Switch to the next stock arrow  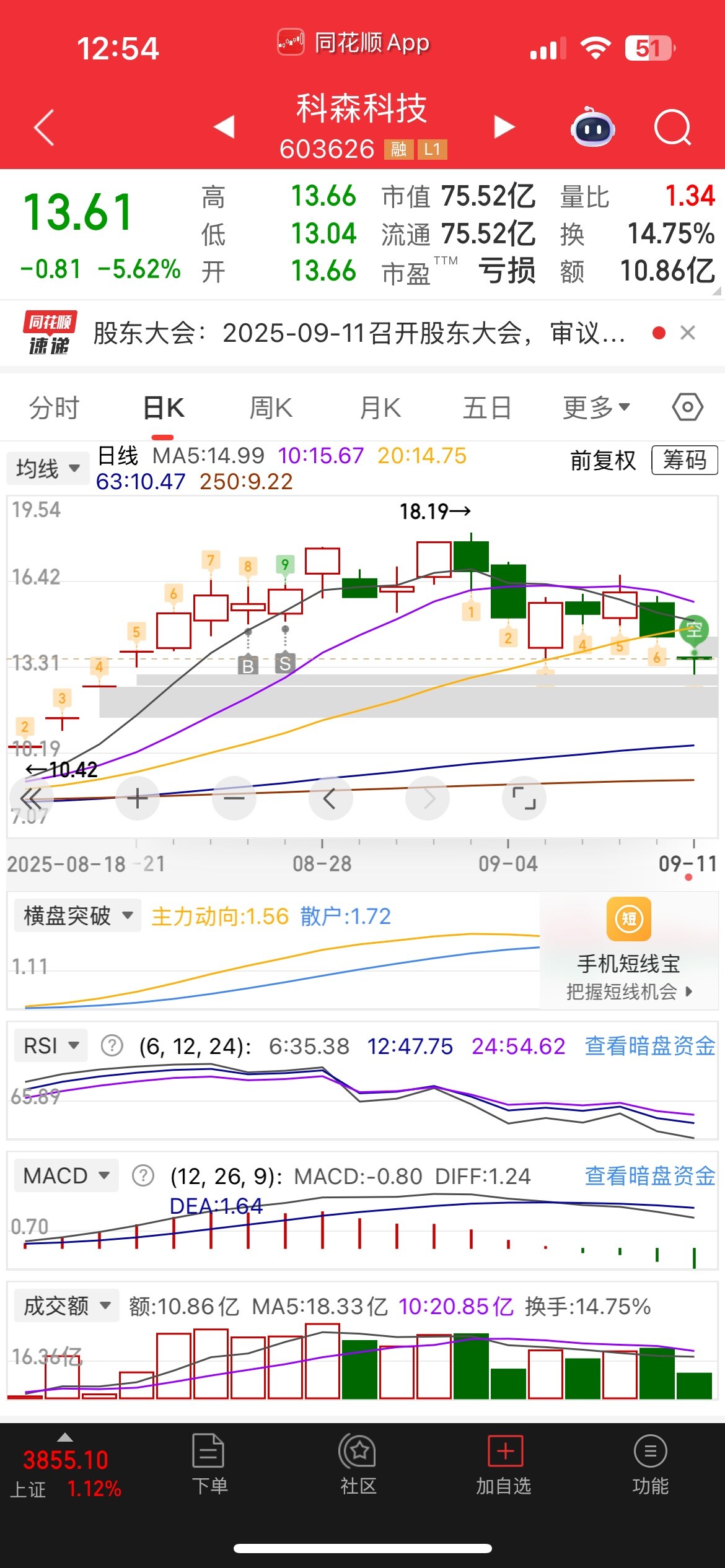pyautogui.click(x=504, y=127)
